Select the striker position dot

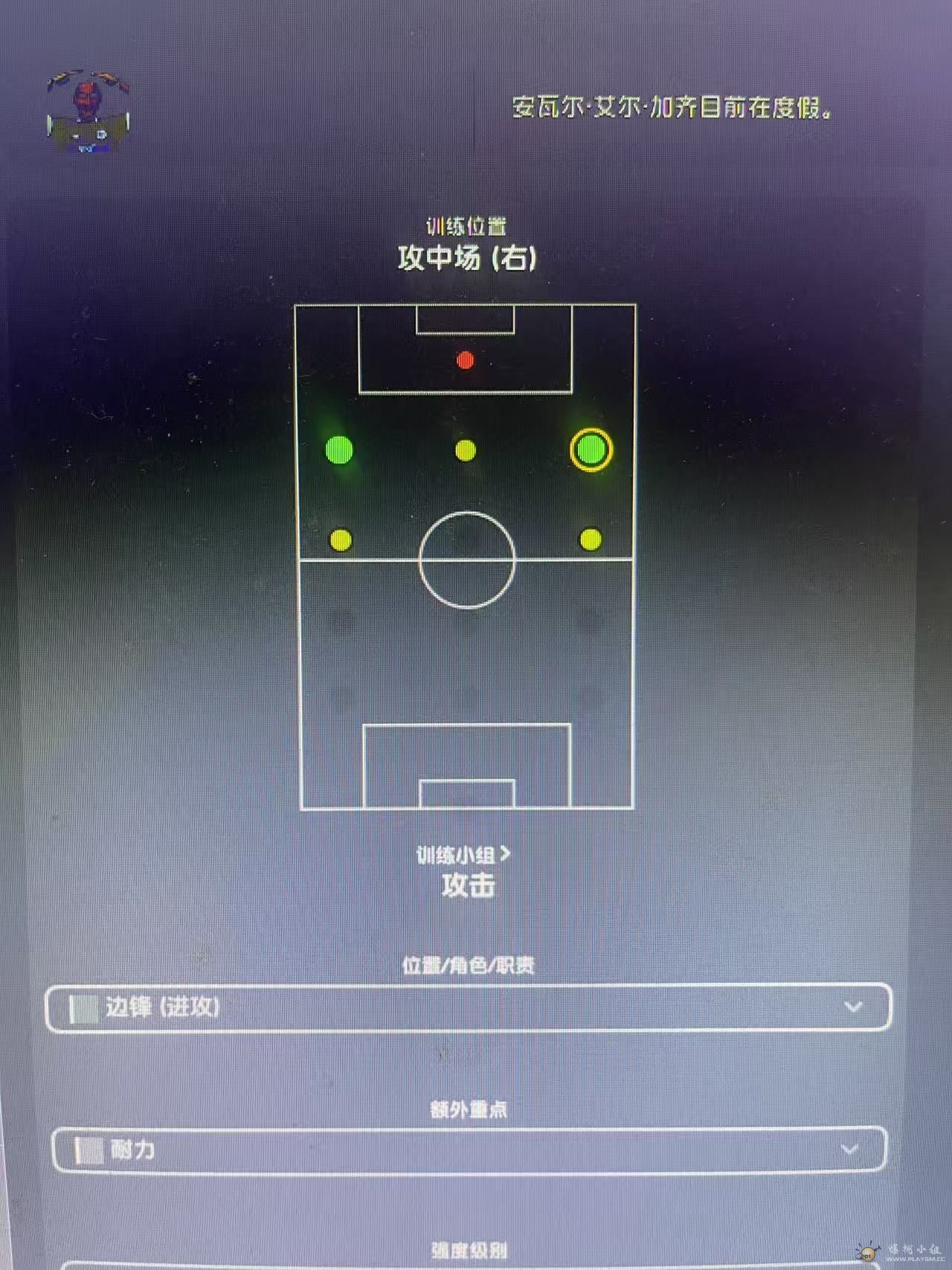465,361
